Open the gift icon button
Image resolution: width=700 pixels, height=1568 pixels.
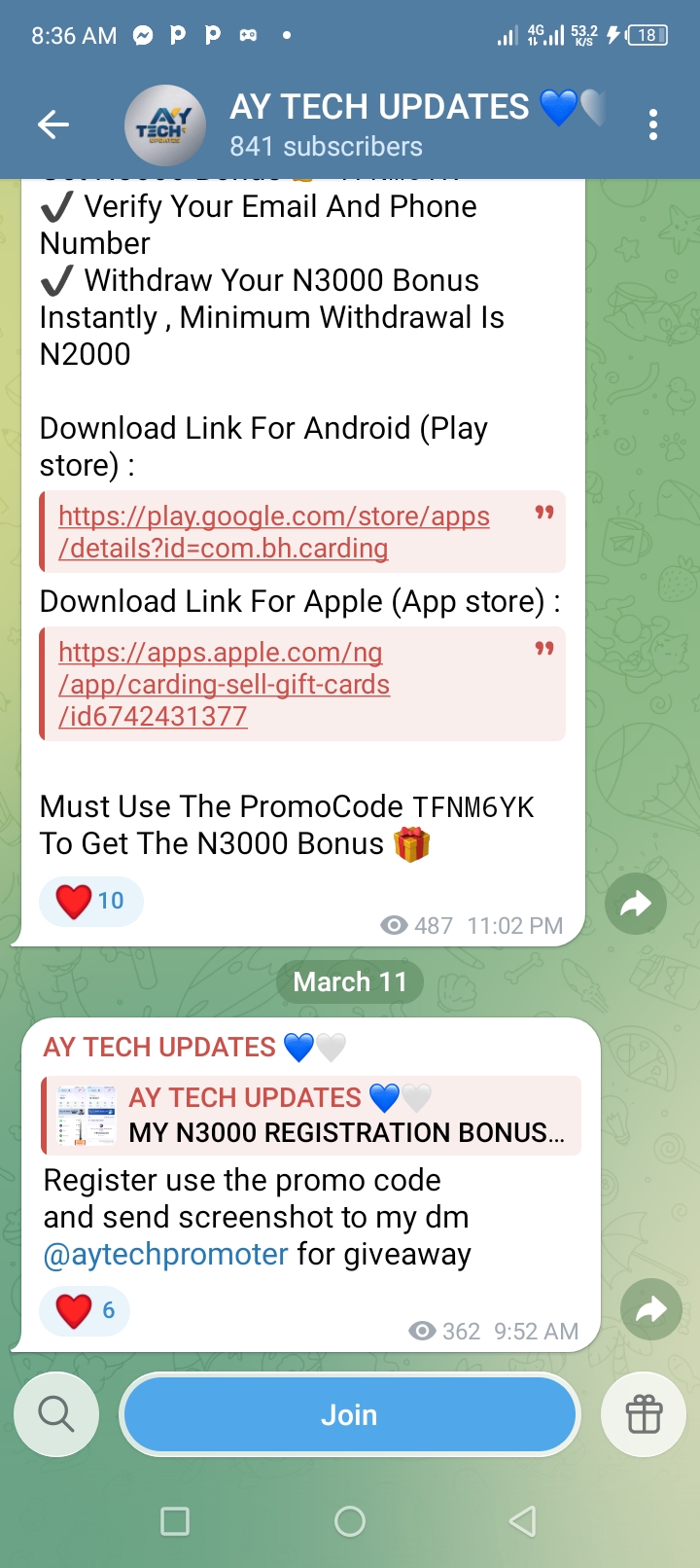tap(644, 1414)
